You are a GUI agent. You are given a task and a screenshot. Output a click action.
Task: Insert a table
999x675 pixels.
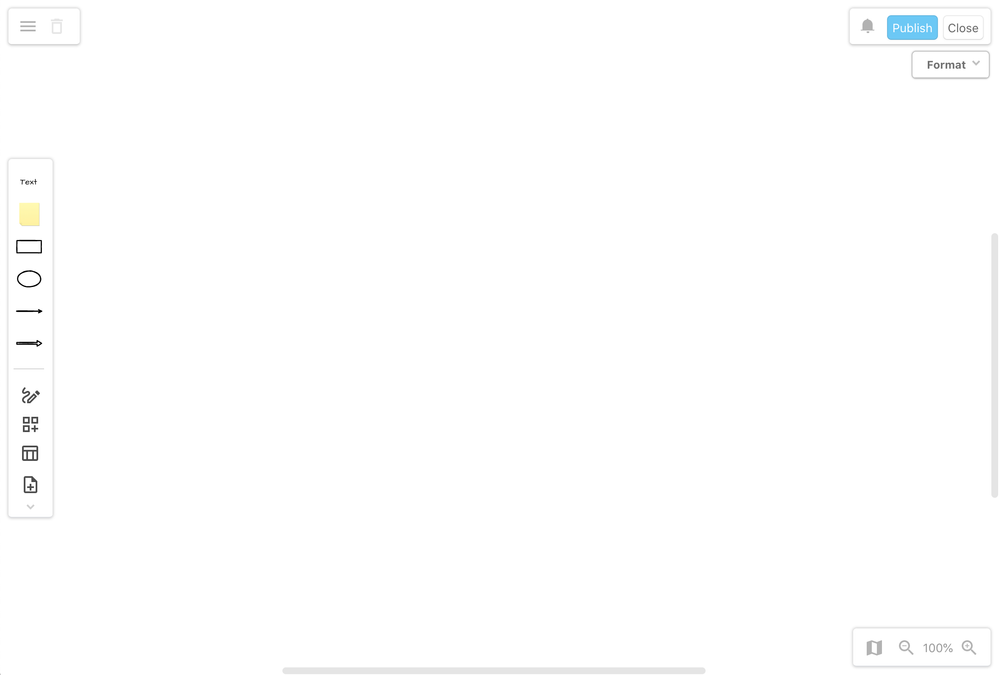pos(30,454)
